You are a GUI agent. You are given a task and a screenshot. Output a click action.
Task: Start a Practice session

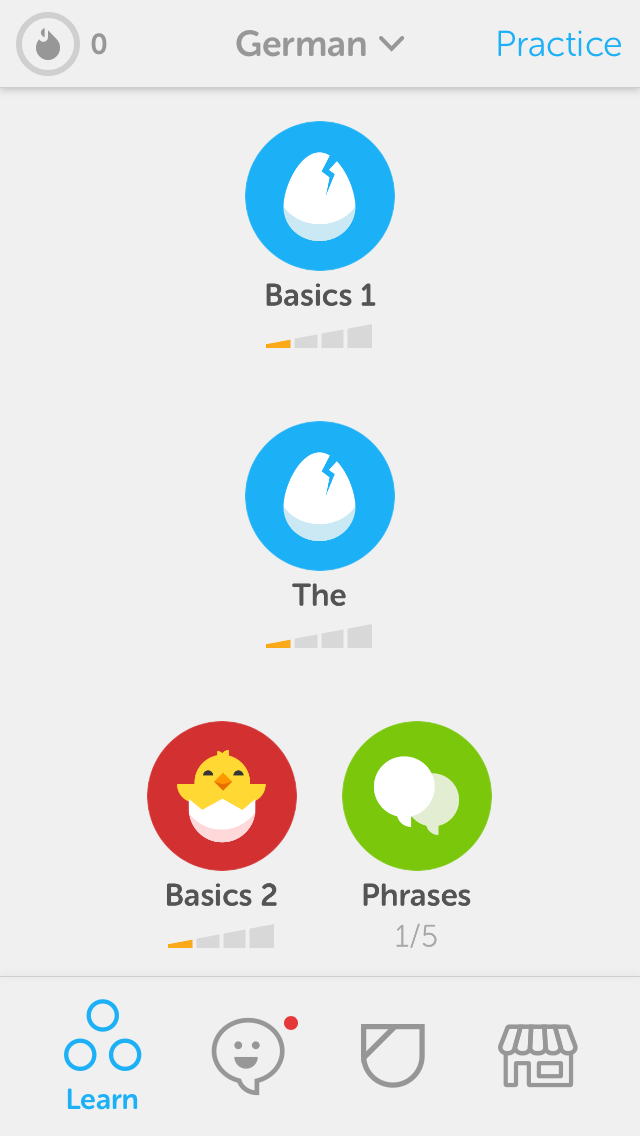(558, 44)
